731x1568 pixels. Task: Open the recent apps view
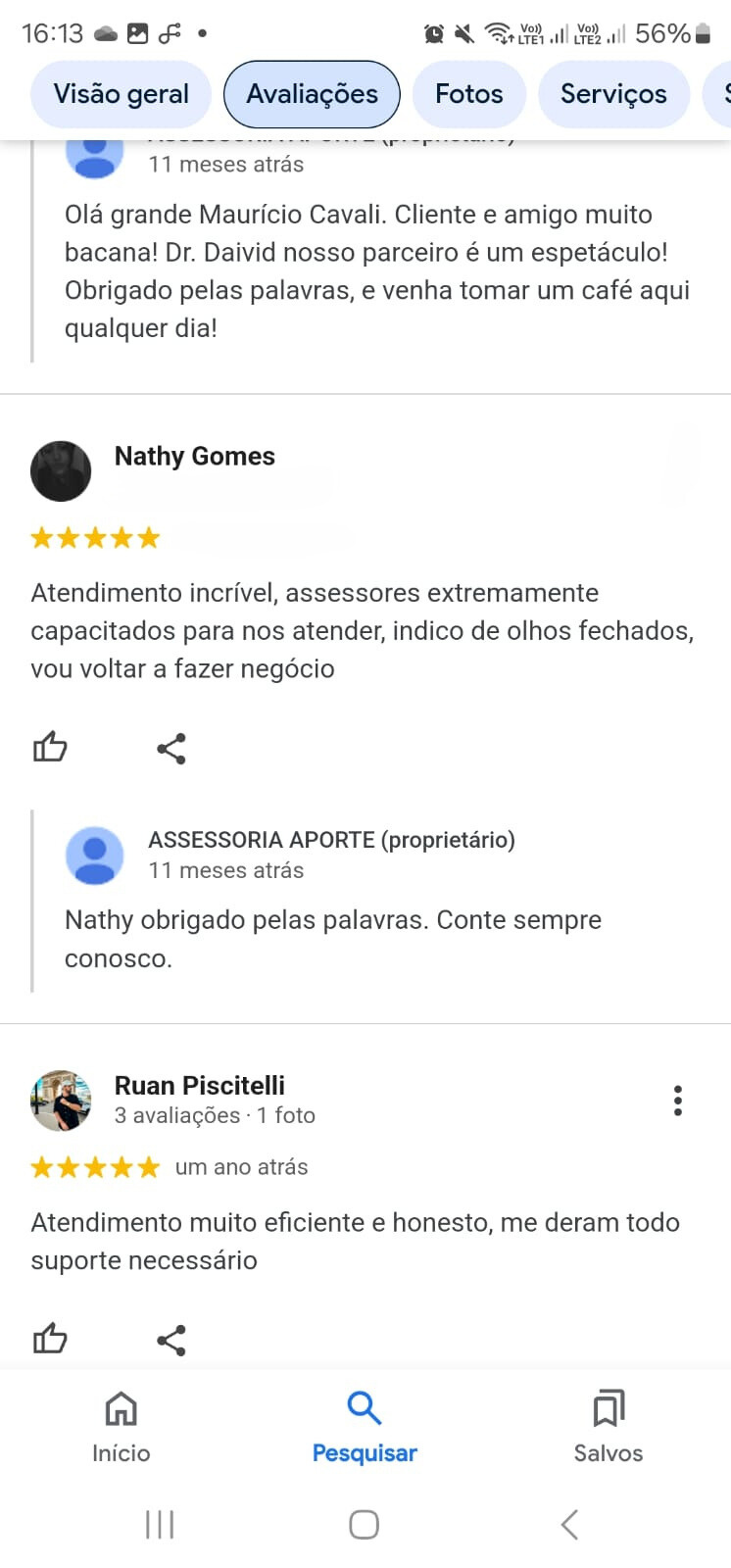(x=160, y=1524)
